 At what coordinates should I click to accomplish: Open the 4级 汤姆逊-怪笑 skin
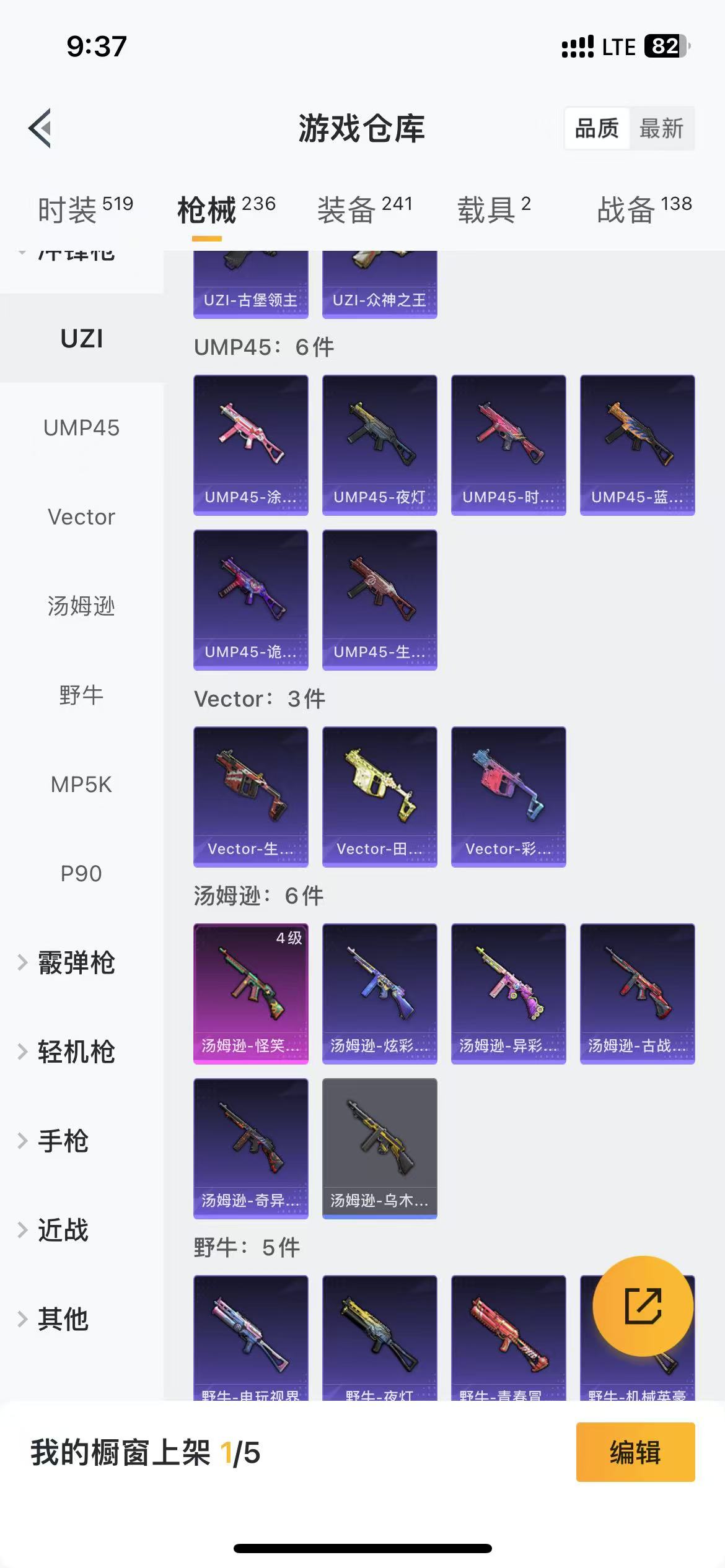pos(251,993)
